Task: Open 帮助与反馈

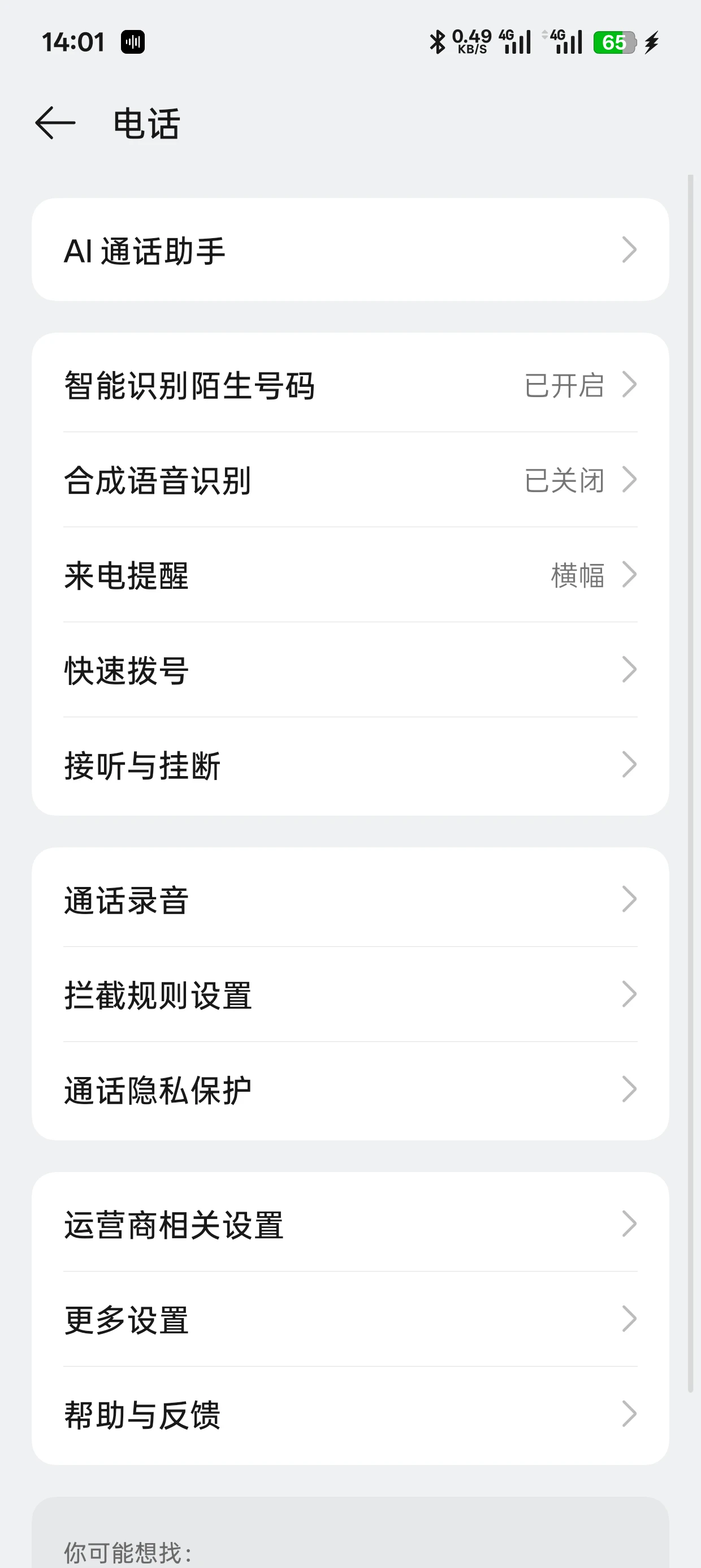Action: 350,1415
